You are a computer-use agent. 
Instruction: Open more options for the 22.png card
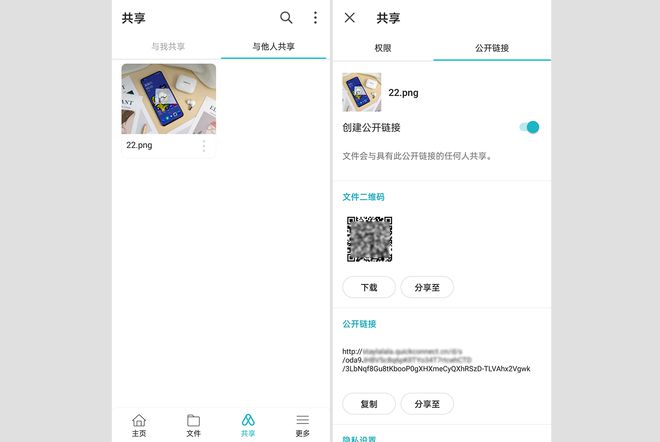pyautogui.click(x=204, y=146)
